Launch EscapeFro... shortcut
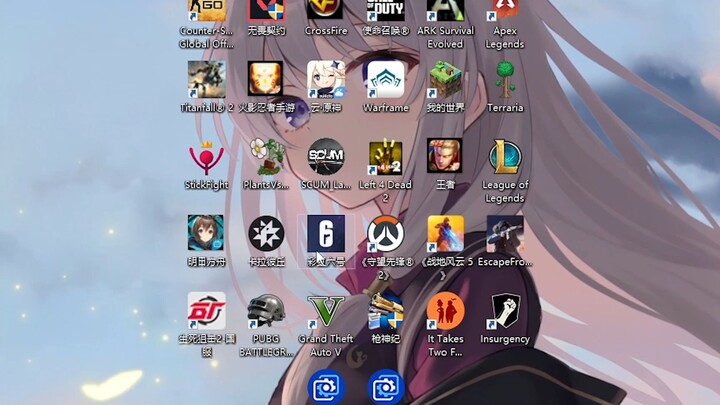720x405 pixels. pos(505,234)
